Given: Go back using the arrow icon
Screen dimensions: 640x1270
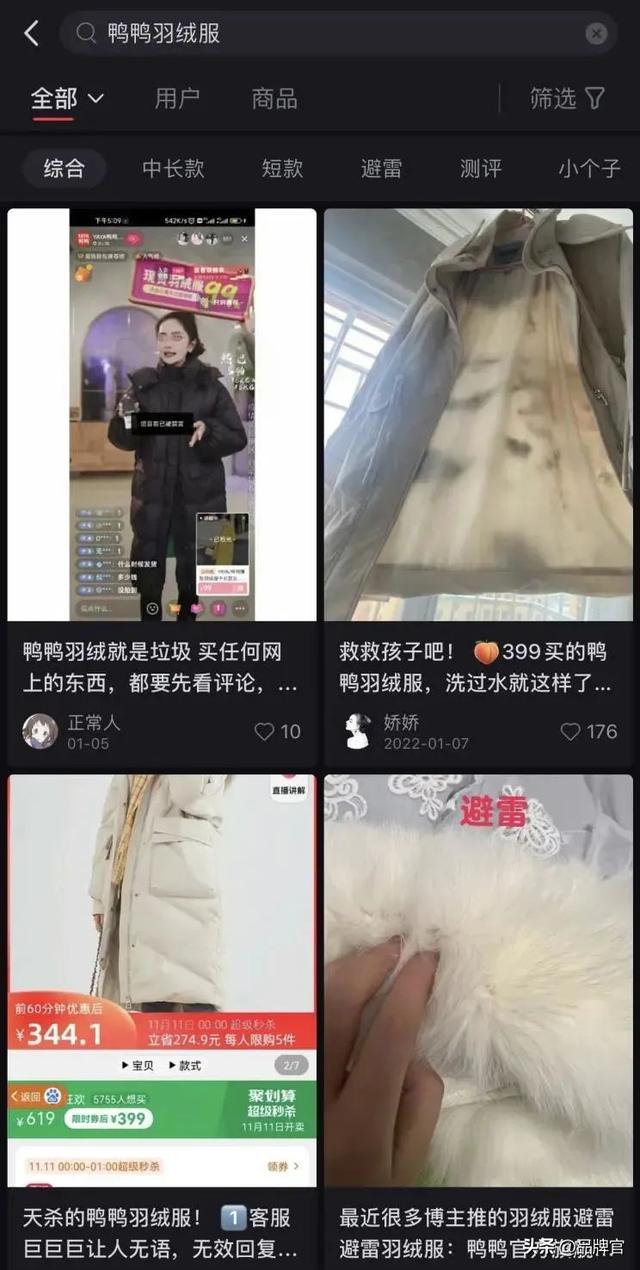Looking at the screenshot, I should [x=31, y=34].
